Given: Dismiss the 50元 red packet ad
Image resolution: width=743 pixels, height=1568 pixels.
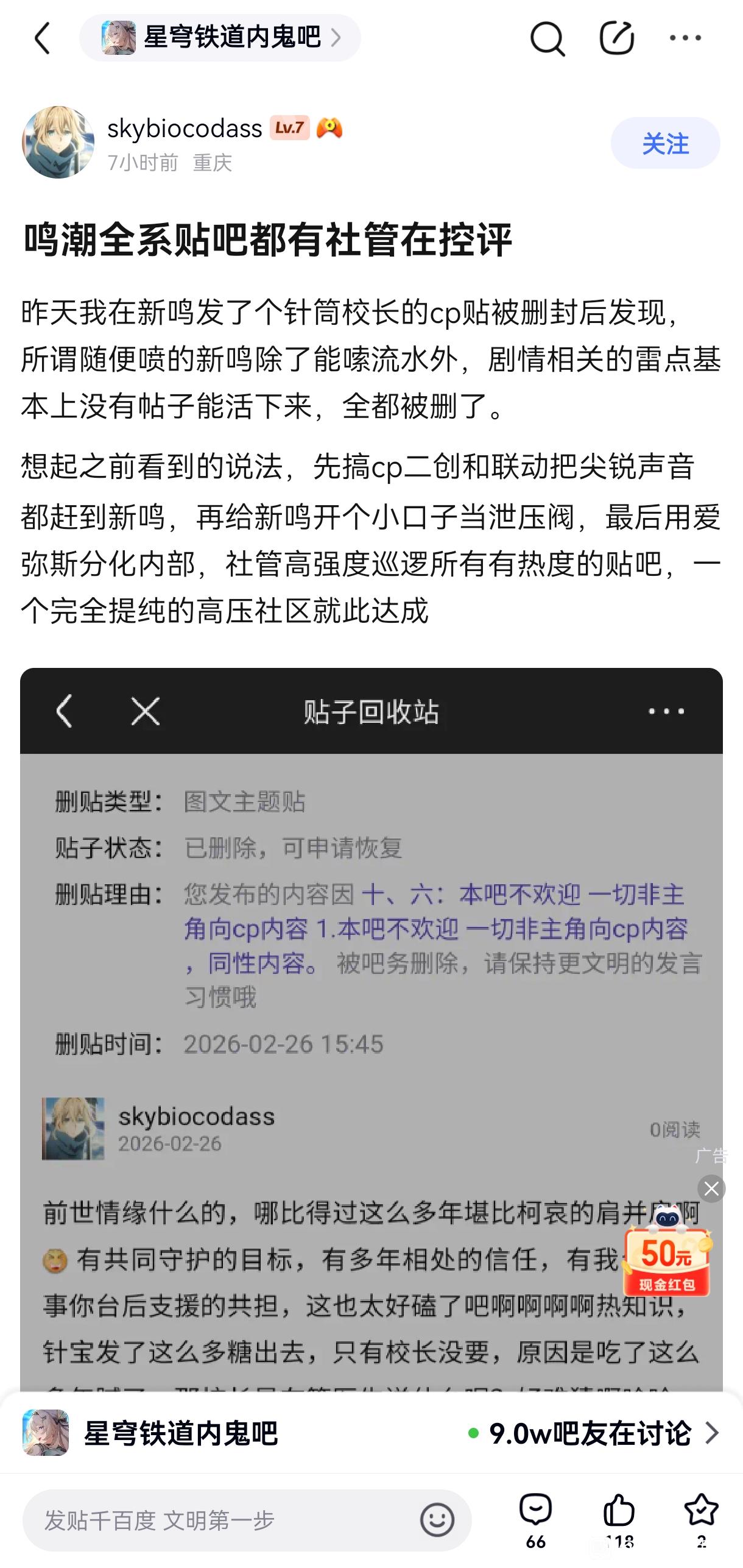Looking at the screenshot, I should tap(711, 1188).
